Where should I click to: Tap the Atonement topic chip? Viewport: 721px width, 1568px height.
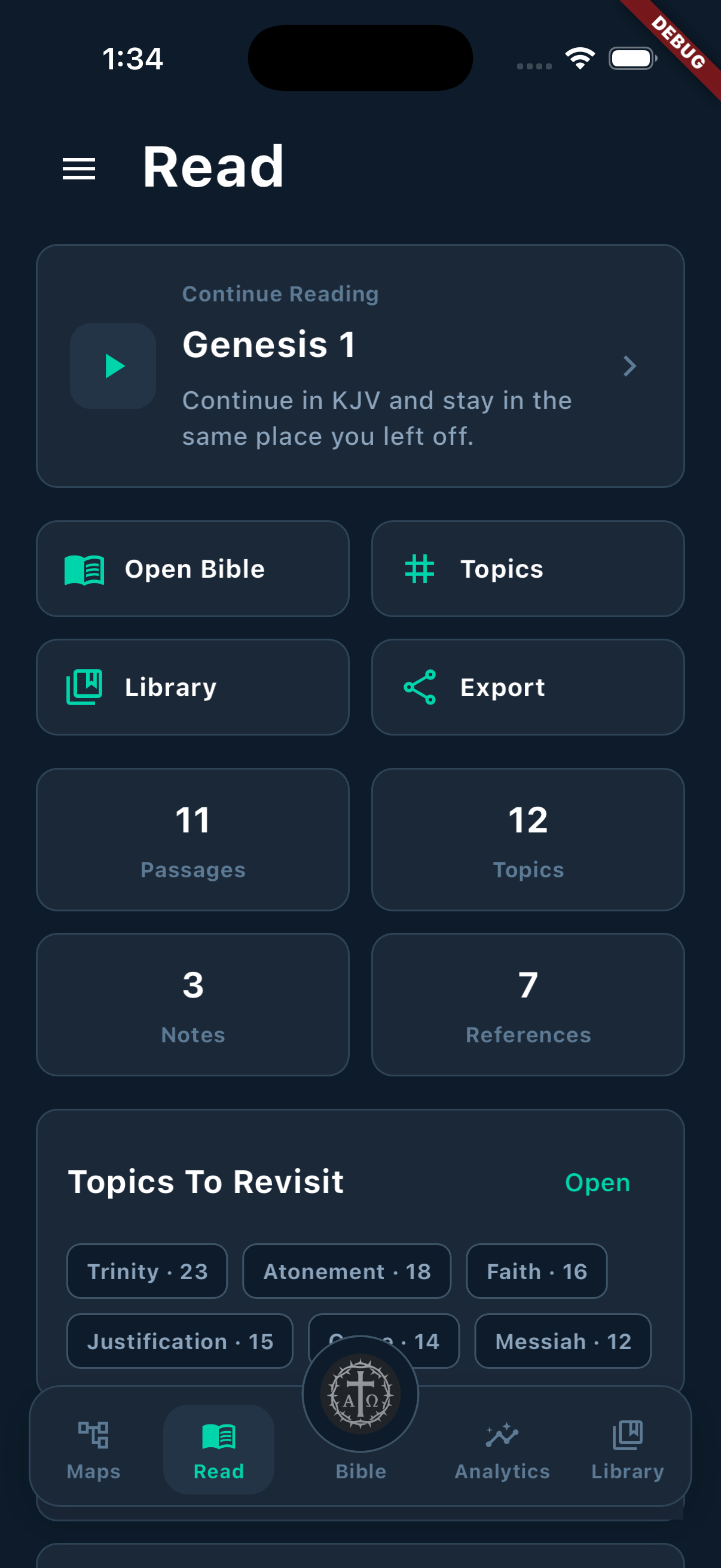[346, 1270]
